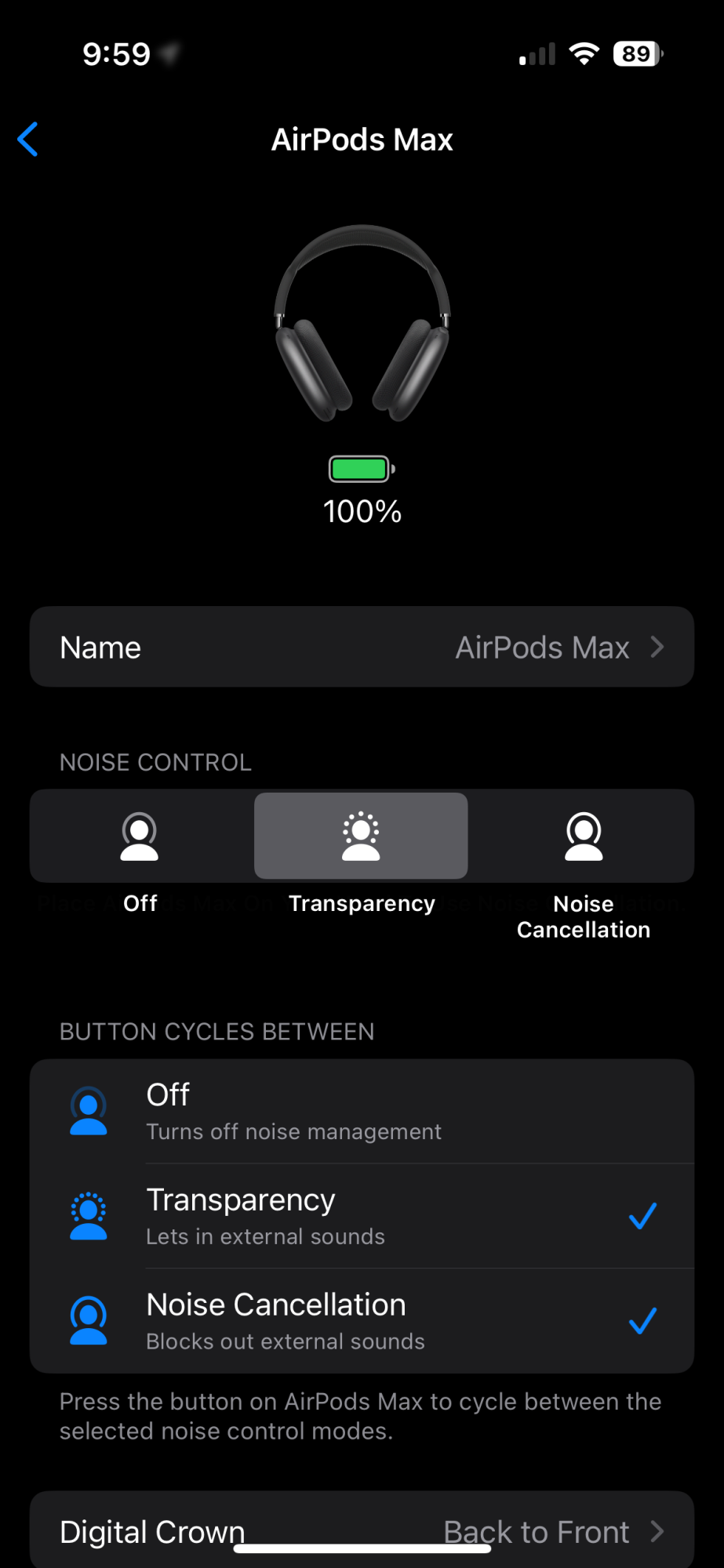Open the Digital Crown setting
The height and width of the screenshot is (1568, 724).
pos(362,1530)
